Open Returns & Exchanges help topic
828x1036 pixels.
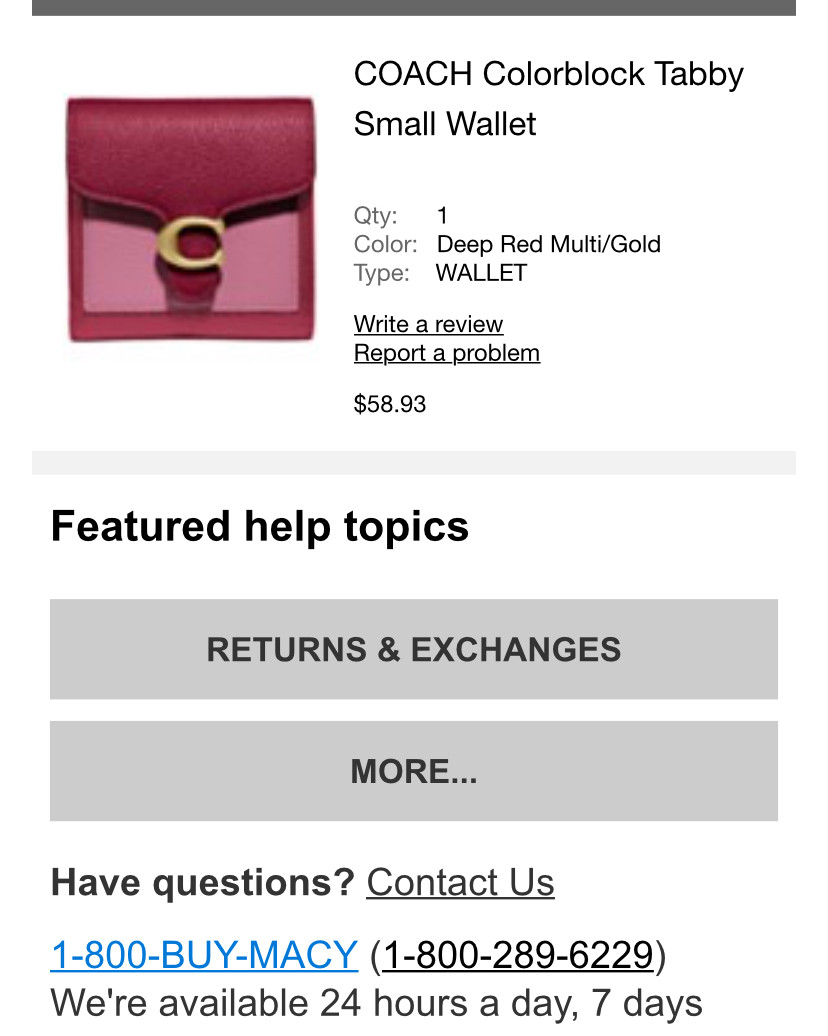coord(413,649)
